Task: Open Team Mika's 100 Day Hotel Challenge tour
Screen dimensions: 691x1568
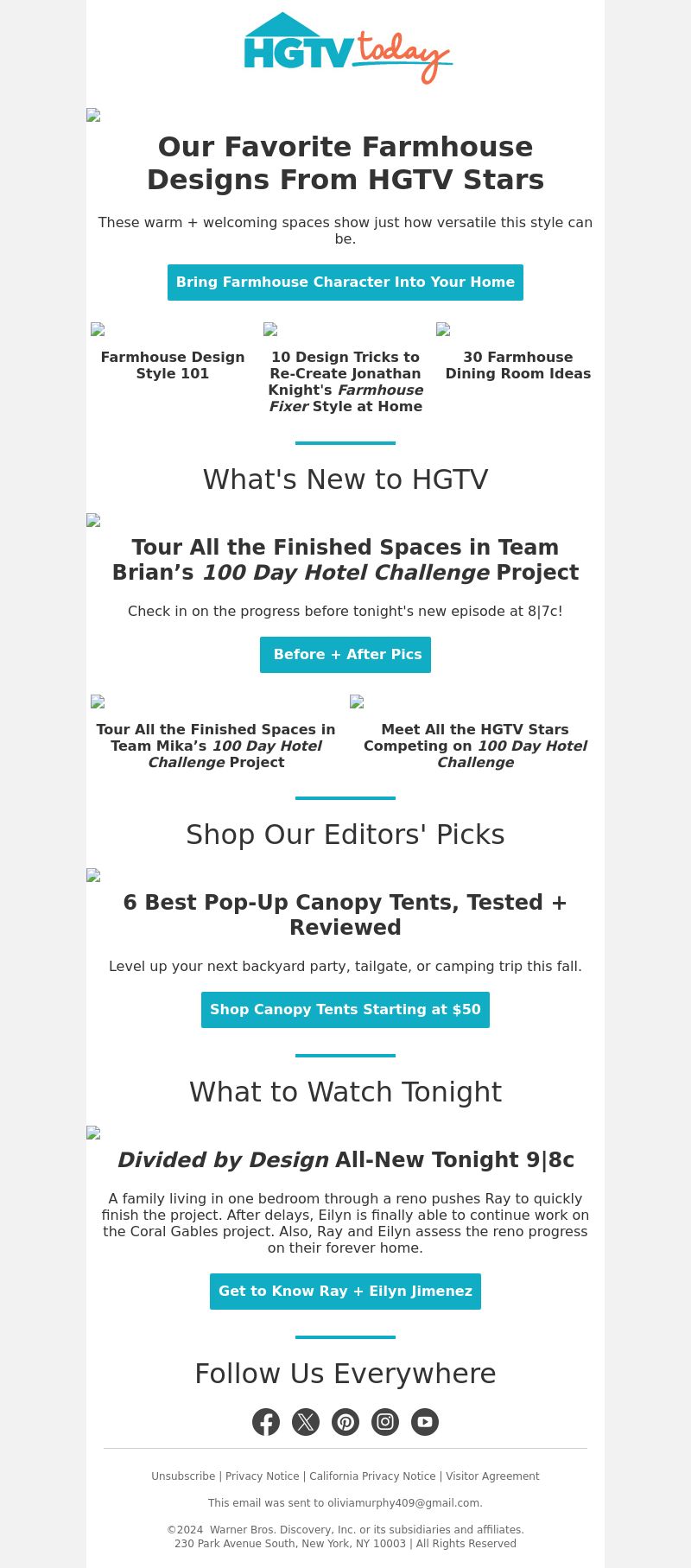Action: (x=216, y=746)
